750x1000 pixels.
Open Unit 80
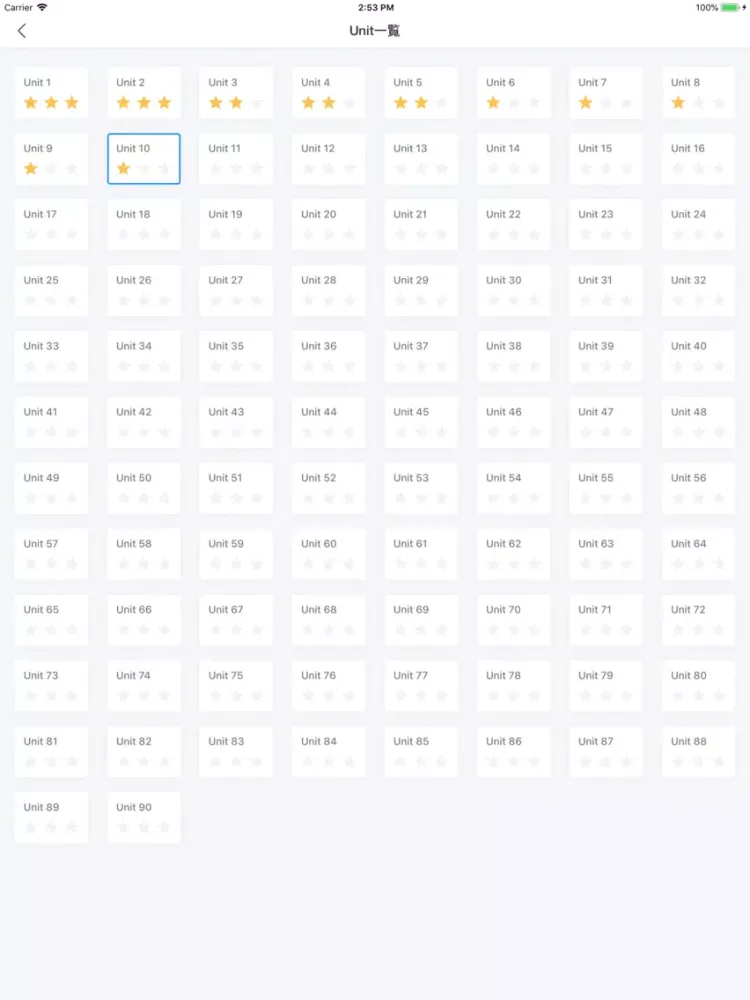click(x=698, y=686)
